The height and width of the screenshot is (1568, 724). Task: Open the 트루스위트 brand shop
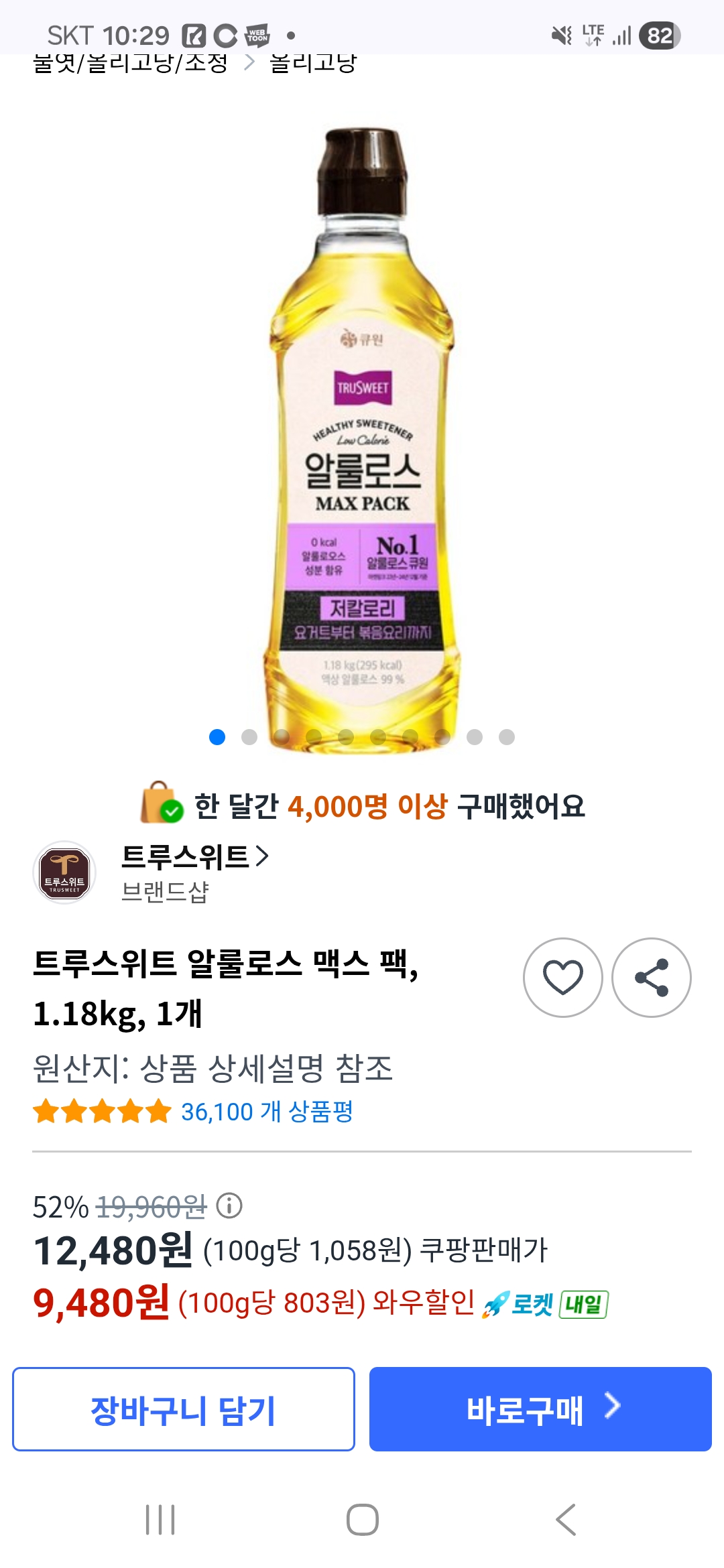click(194, 856)
